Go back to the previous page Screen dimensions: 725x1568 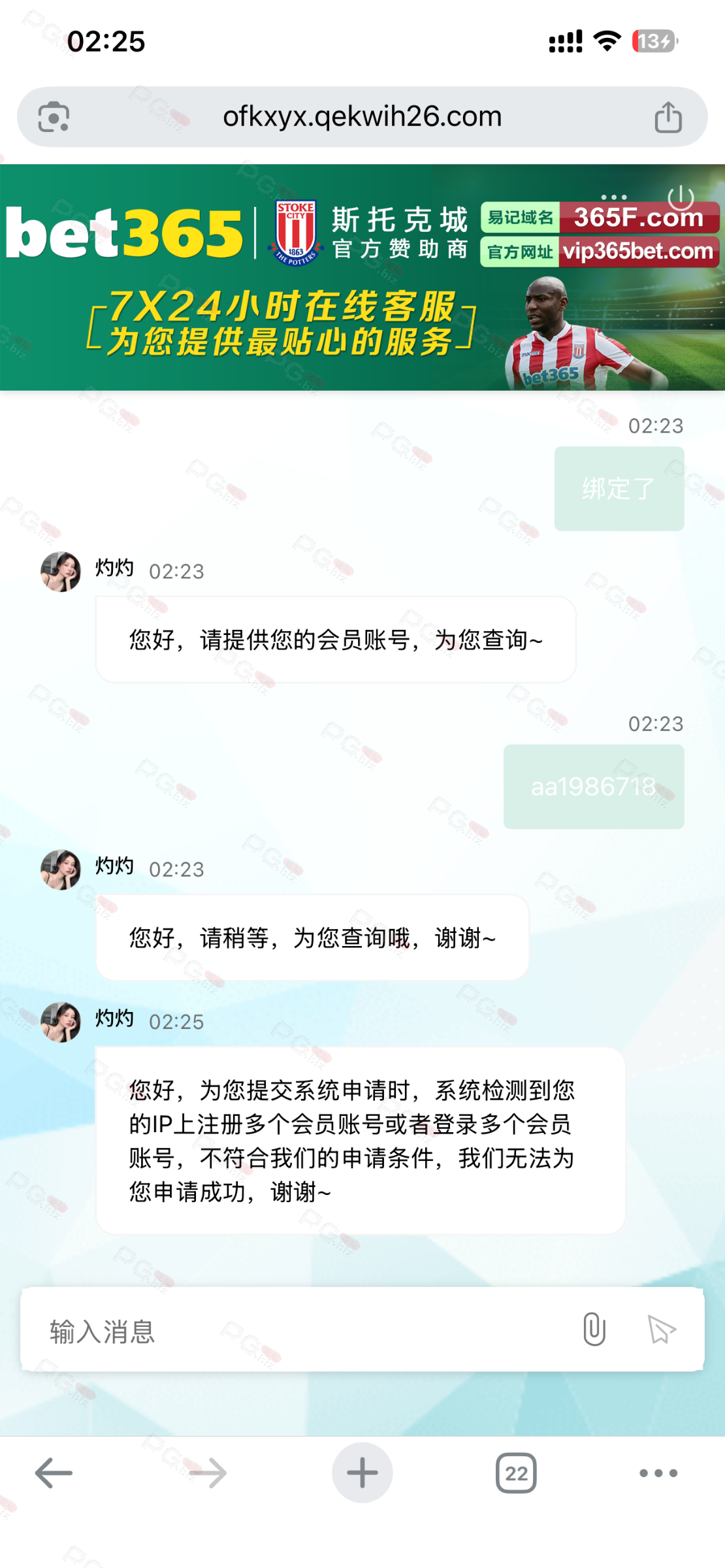(54, 1473)
